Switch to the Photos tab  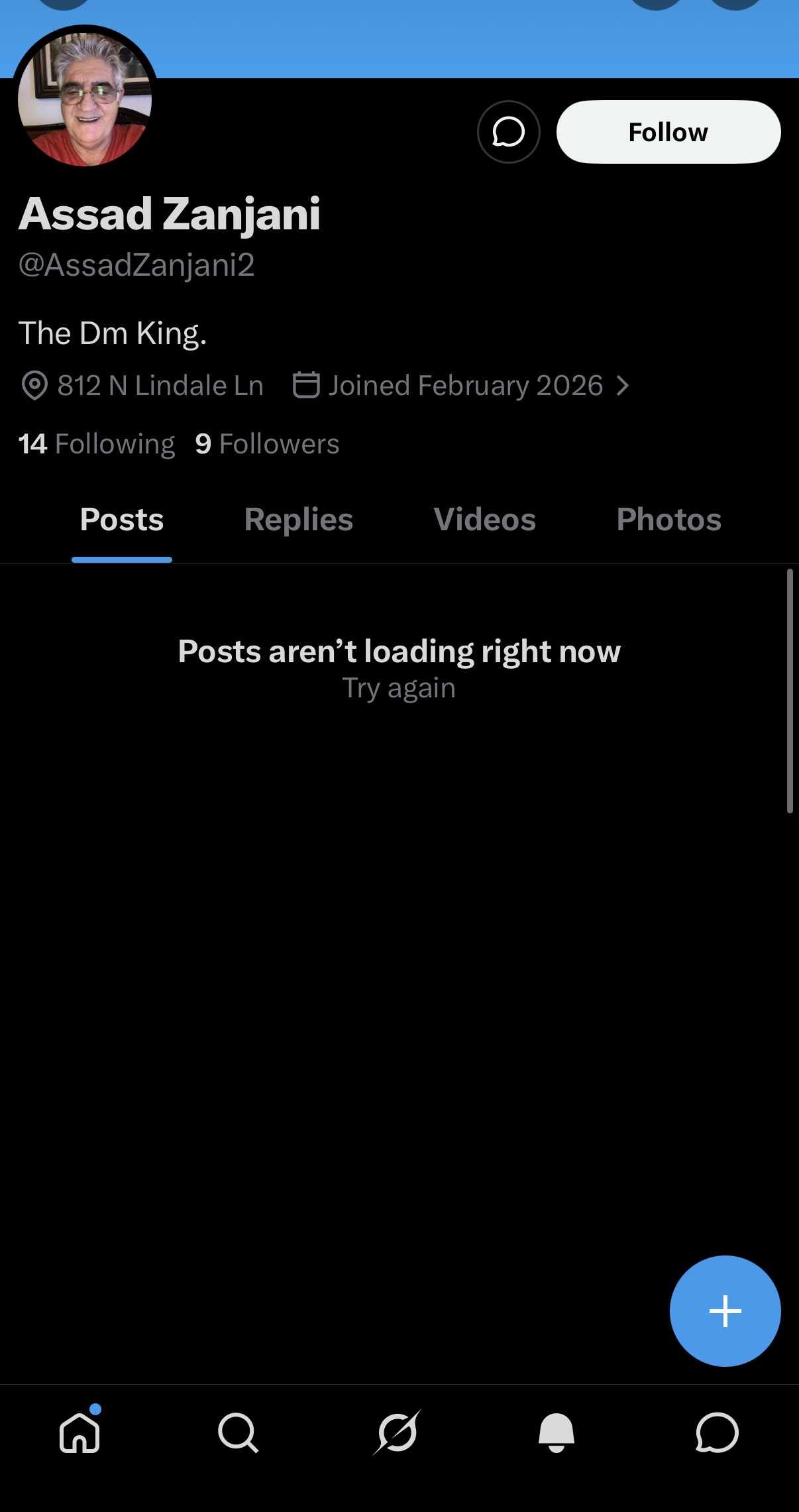[669, 520]
